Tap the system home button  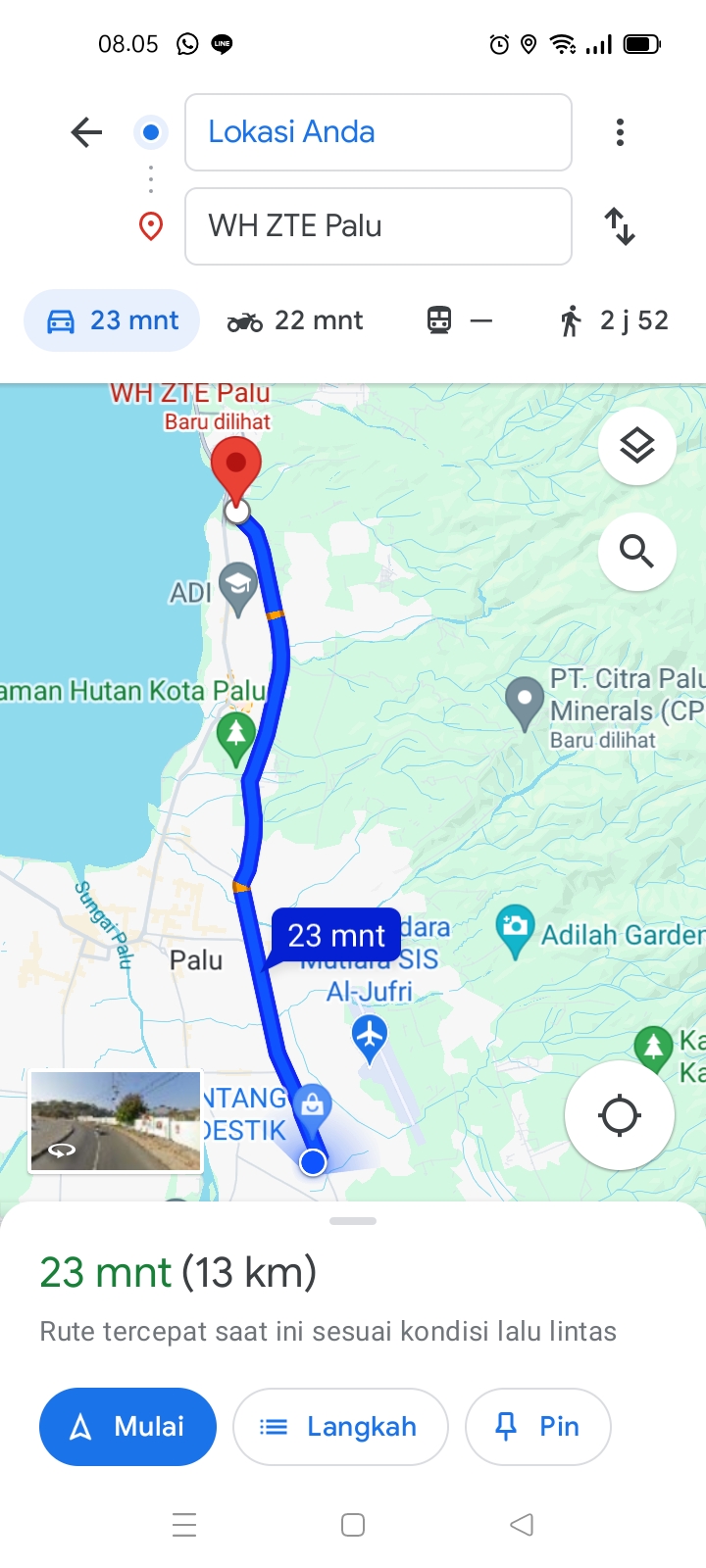(353, 1525)
